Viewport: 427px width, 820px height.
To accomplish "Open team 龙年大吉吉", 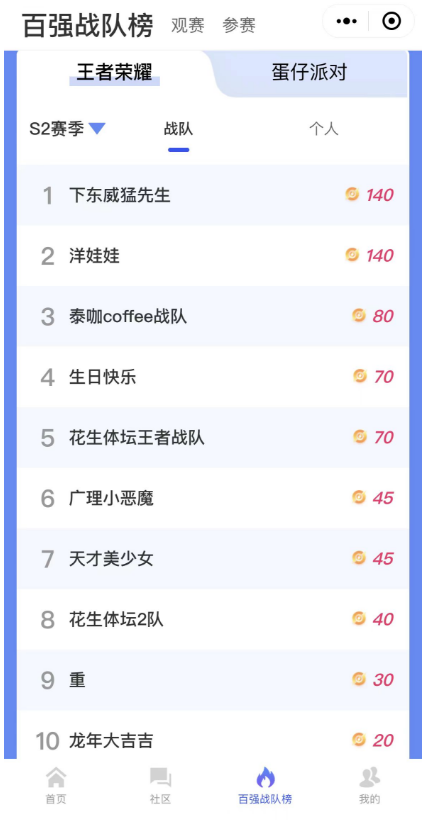I will (213, 738).
